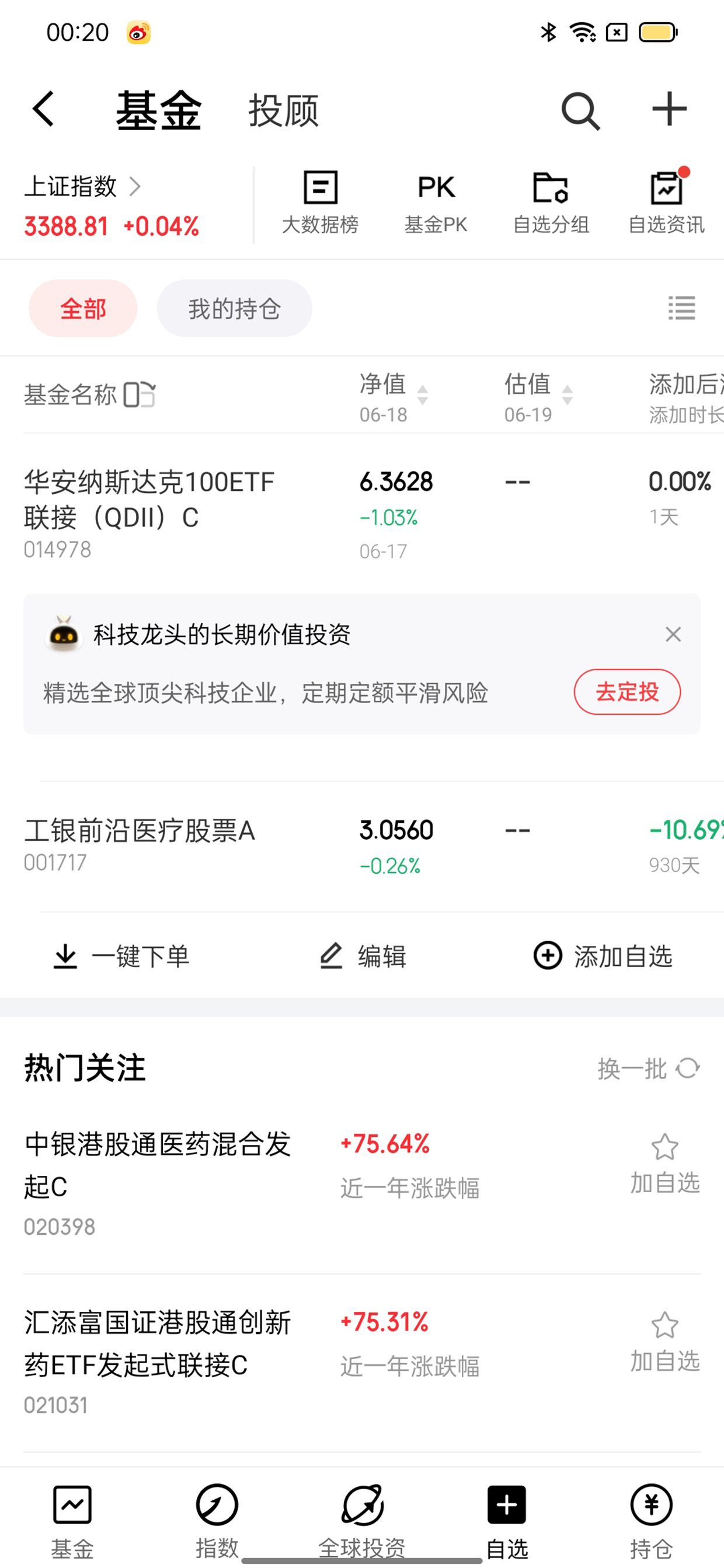
Task: Dismiss the 科技龙头 promotion card
Action: pyautogui.click(x=673, y=634)
